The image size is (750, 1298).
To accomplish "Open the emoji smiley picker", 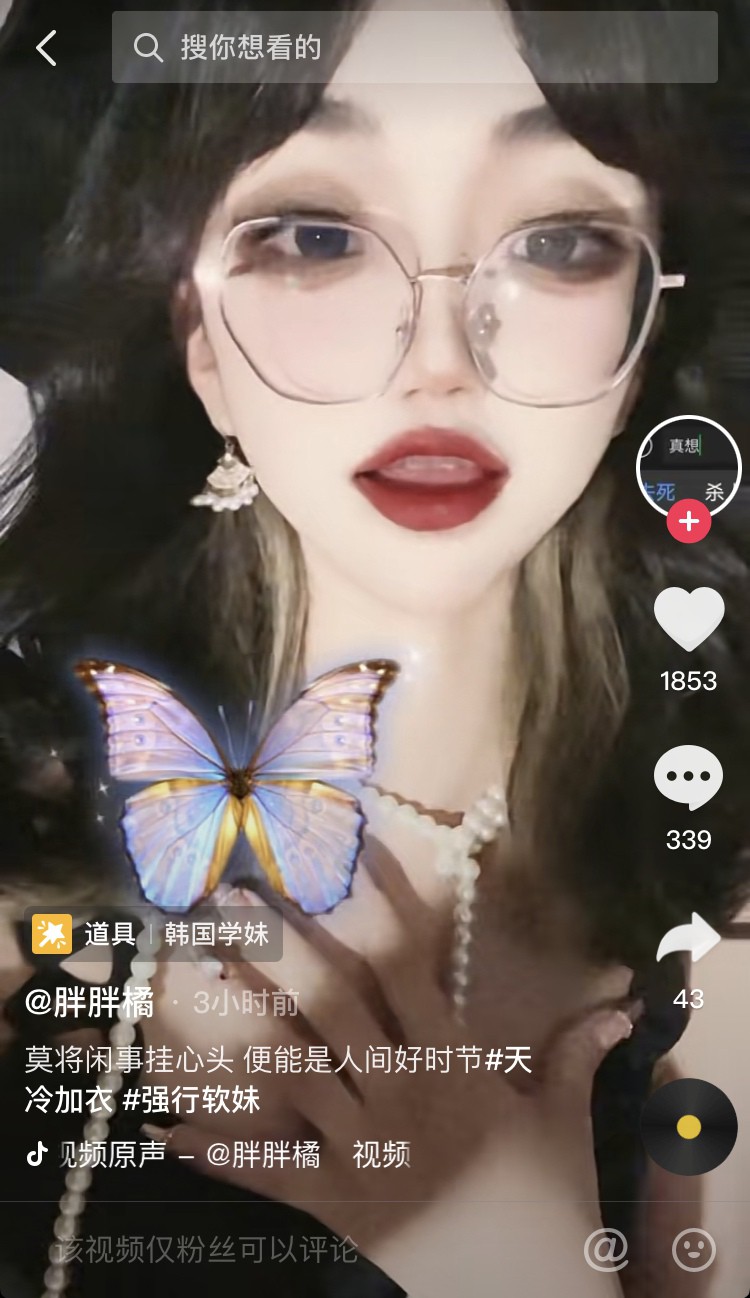I will pos(693,1249).
